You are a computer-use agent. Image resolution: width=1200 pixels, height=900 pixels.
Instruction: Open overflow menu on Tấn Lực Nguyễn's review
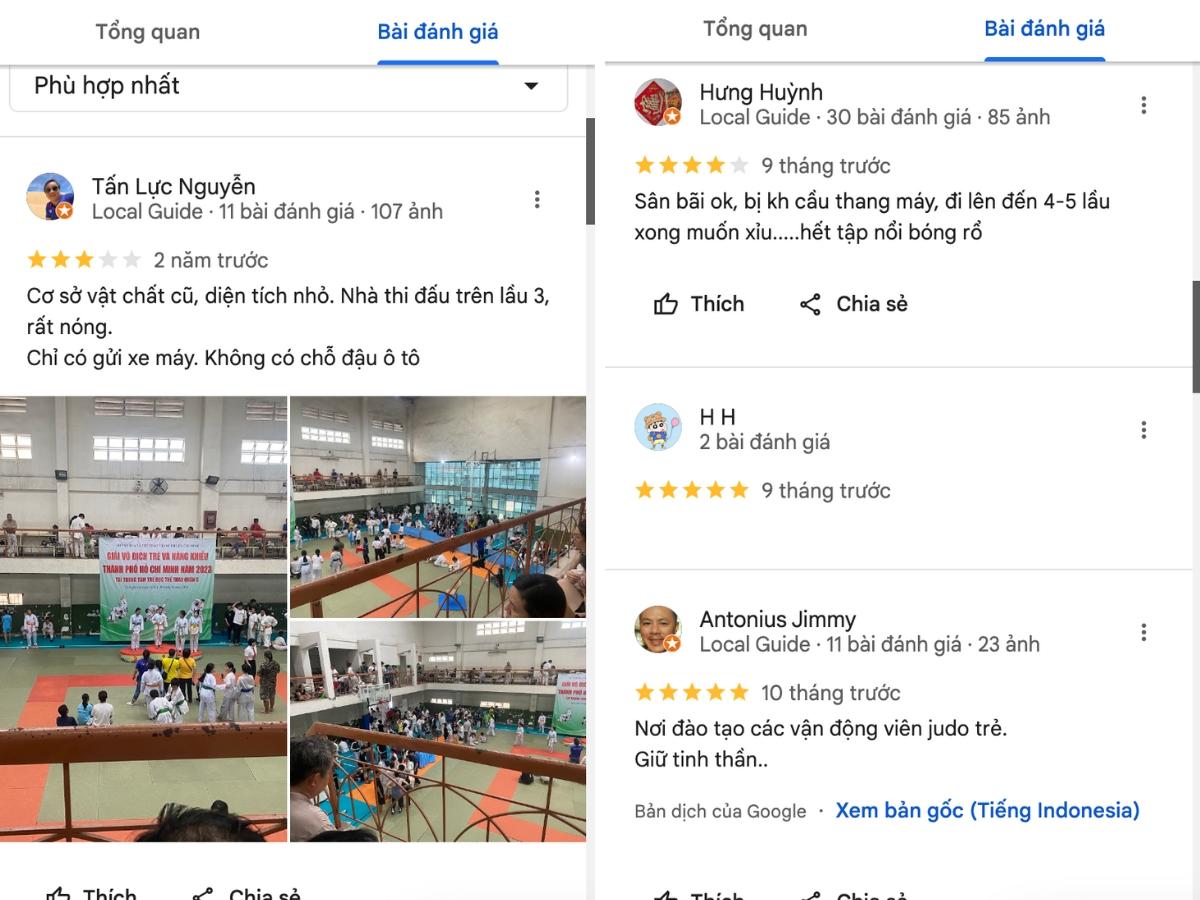coord(537,199)
